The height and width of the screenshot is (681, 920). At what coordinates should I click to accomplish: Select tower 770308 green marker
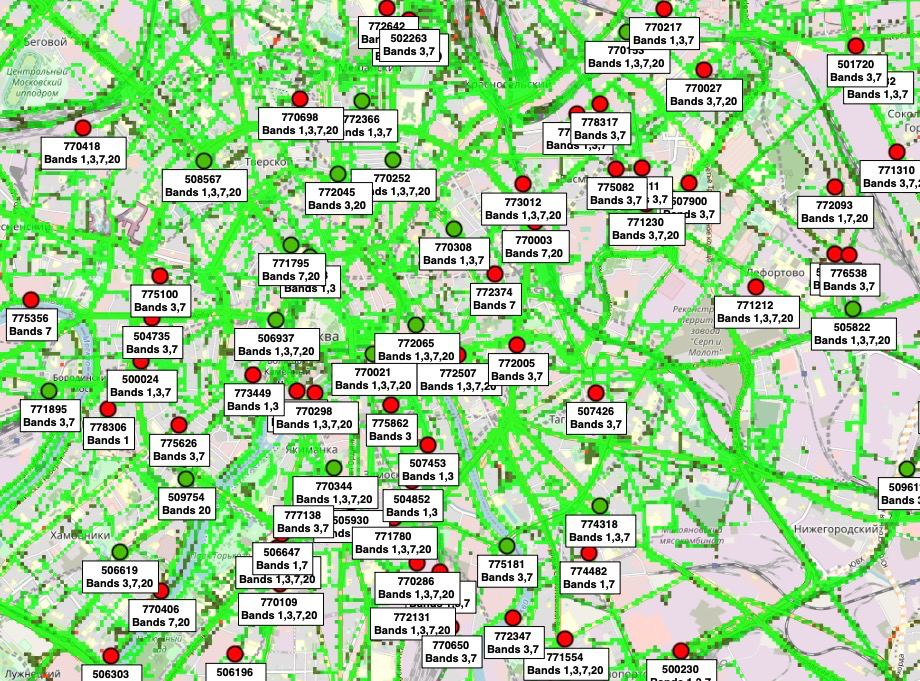click(x=455, y=229)
